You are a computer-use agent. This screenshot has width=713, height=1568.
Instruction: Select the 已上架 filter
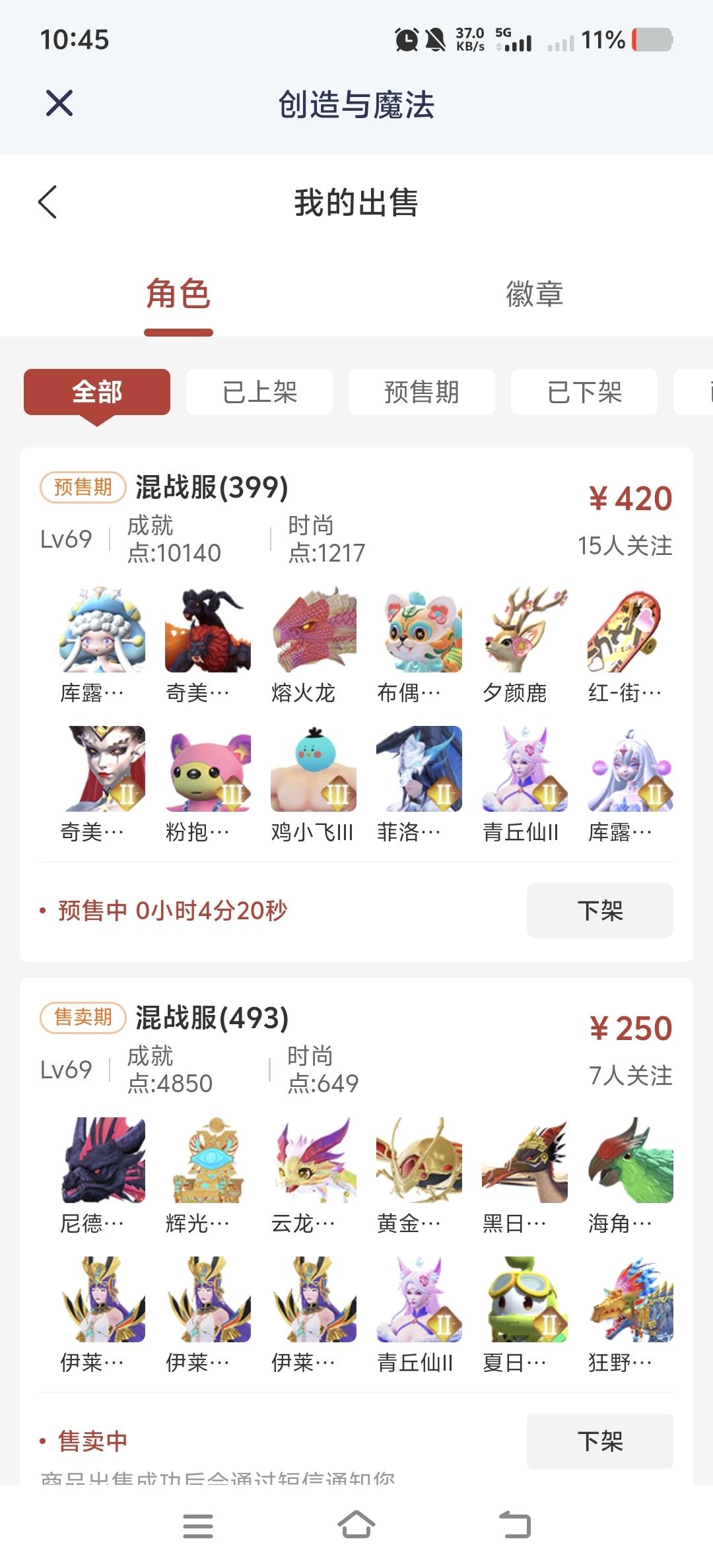(x=259, y=392)
